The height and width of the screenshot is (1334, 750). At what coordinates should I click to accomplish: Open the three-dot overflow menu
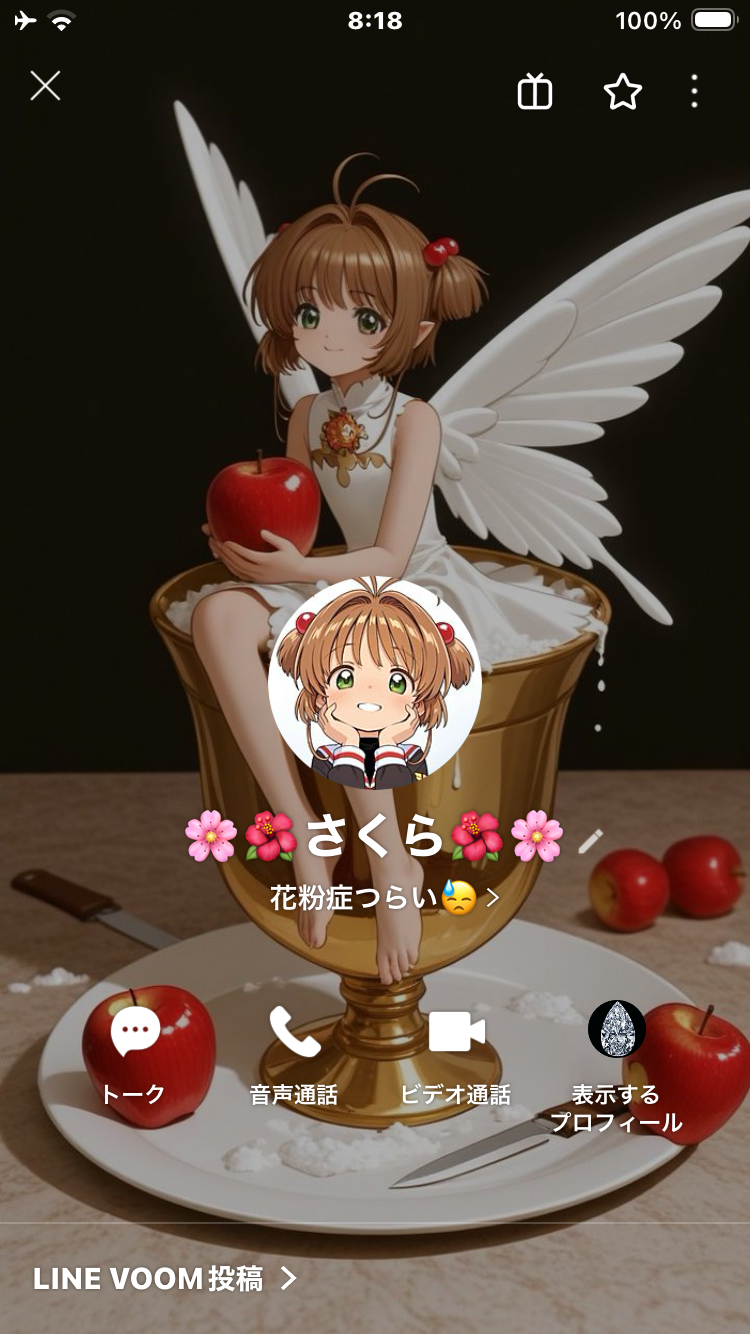point(694,92)
